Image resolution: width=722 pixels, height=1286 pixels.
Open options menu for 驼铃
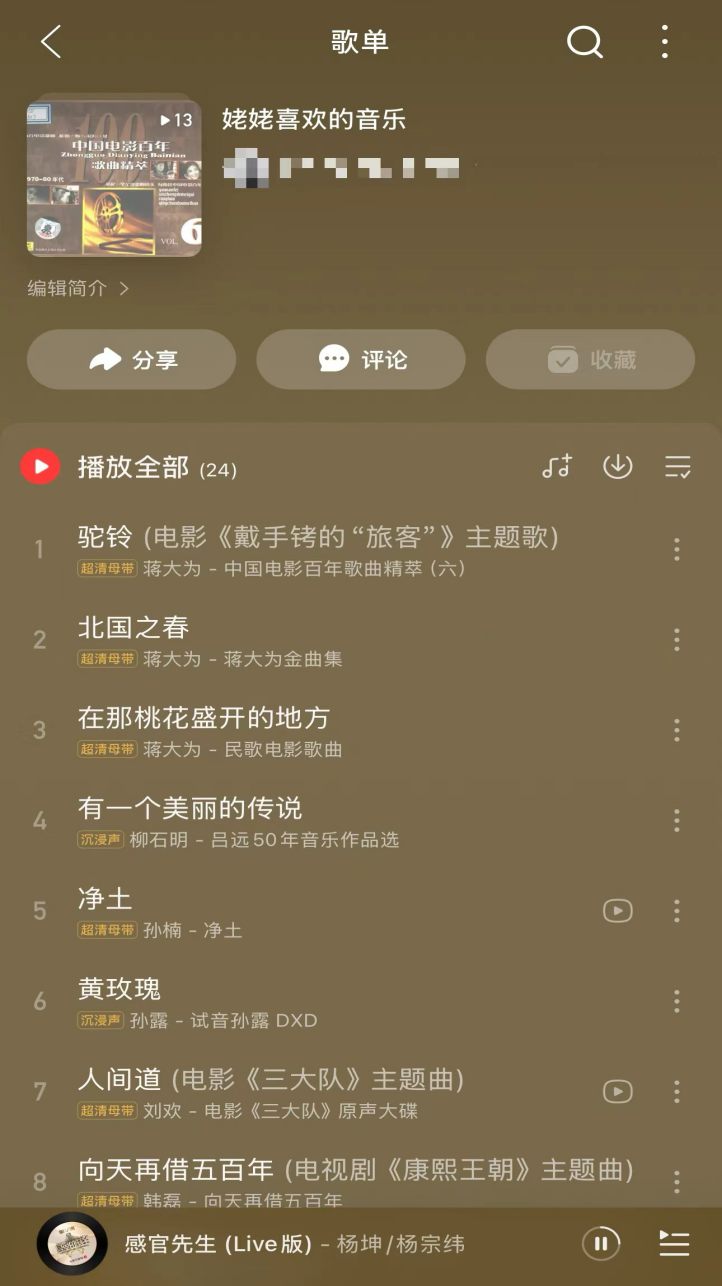tap(677, 549)
